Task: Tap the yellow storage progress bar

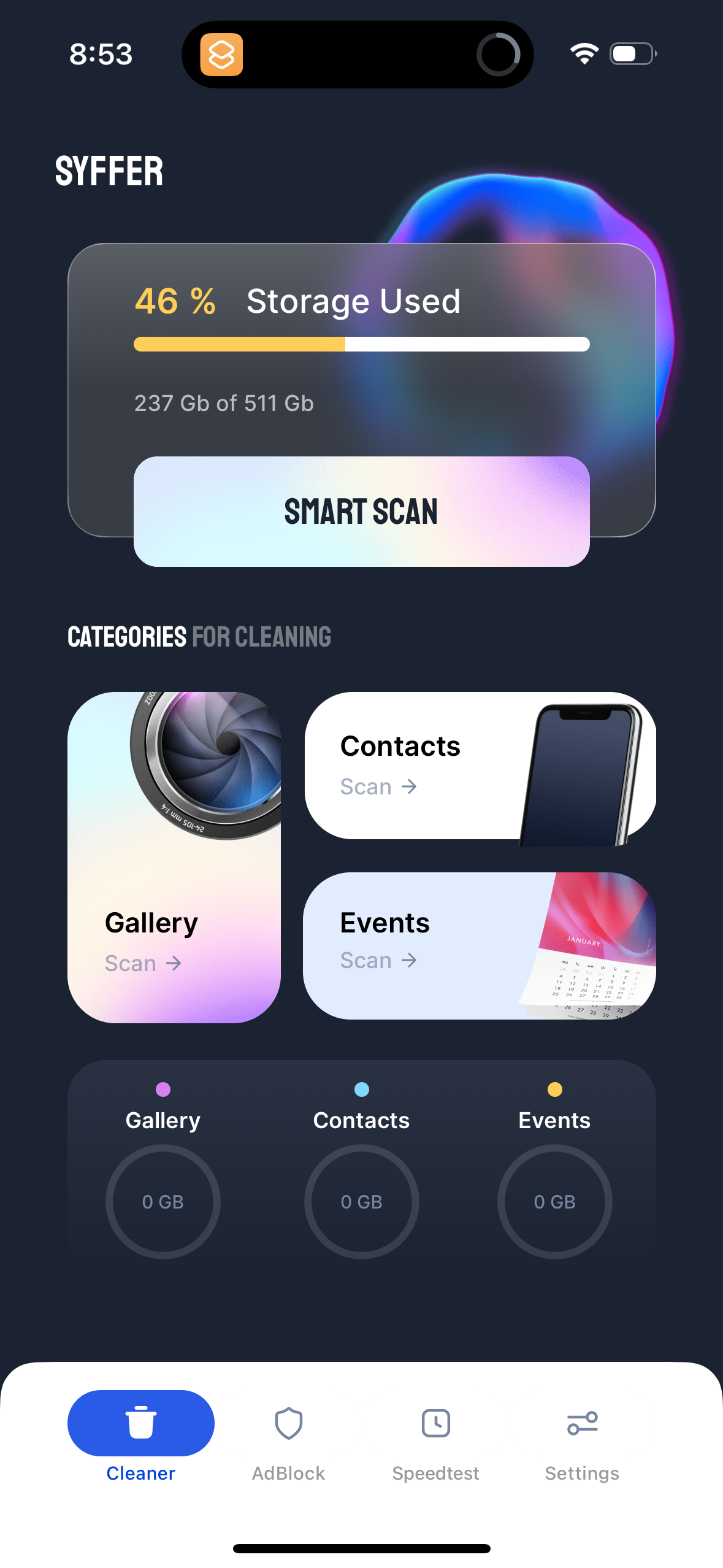Action: click(x=239, y=344)
